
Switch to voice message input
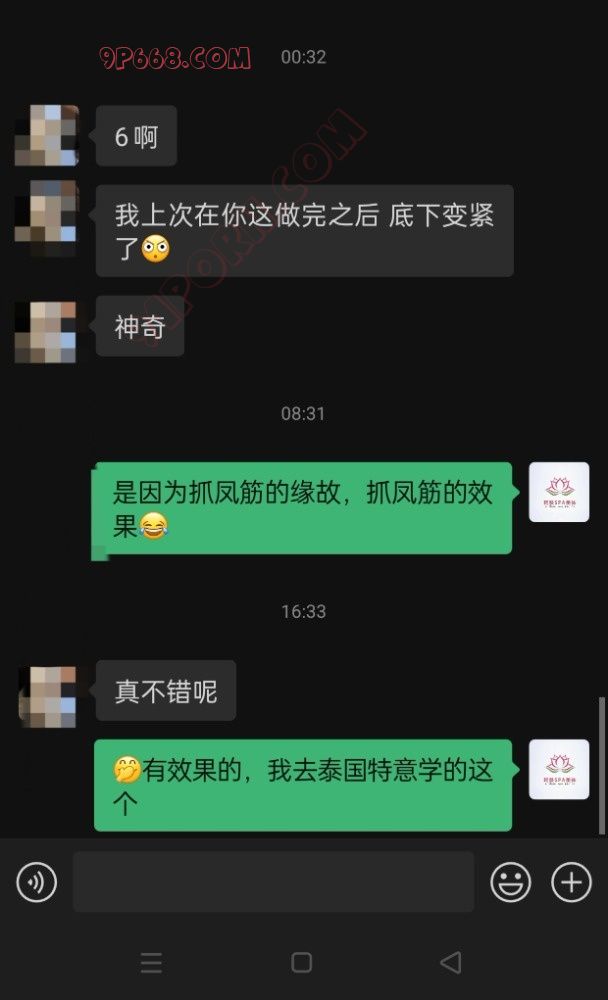click(37, 882)
